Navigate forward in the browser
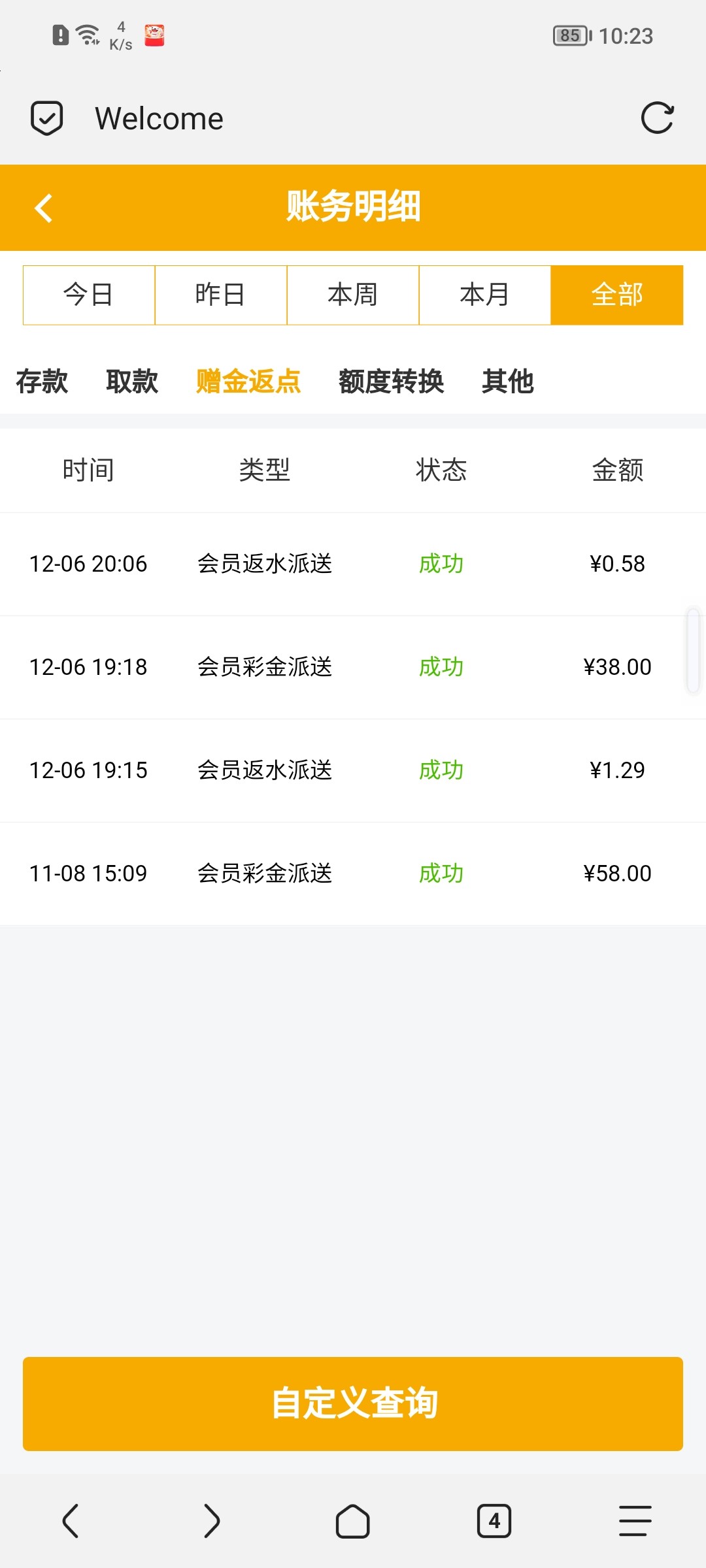Viewport: 706px width, 1568px height. click(x=212, y=1521)
